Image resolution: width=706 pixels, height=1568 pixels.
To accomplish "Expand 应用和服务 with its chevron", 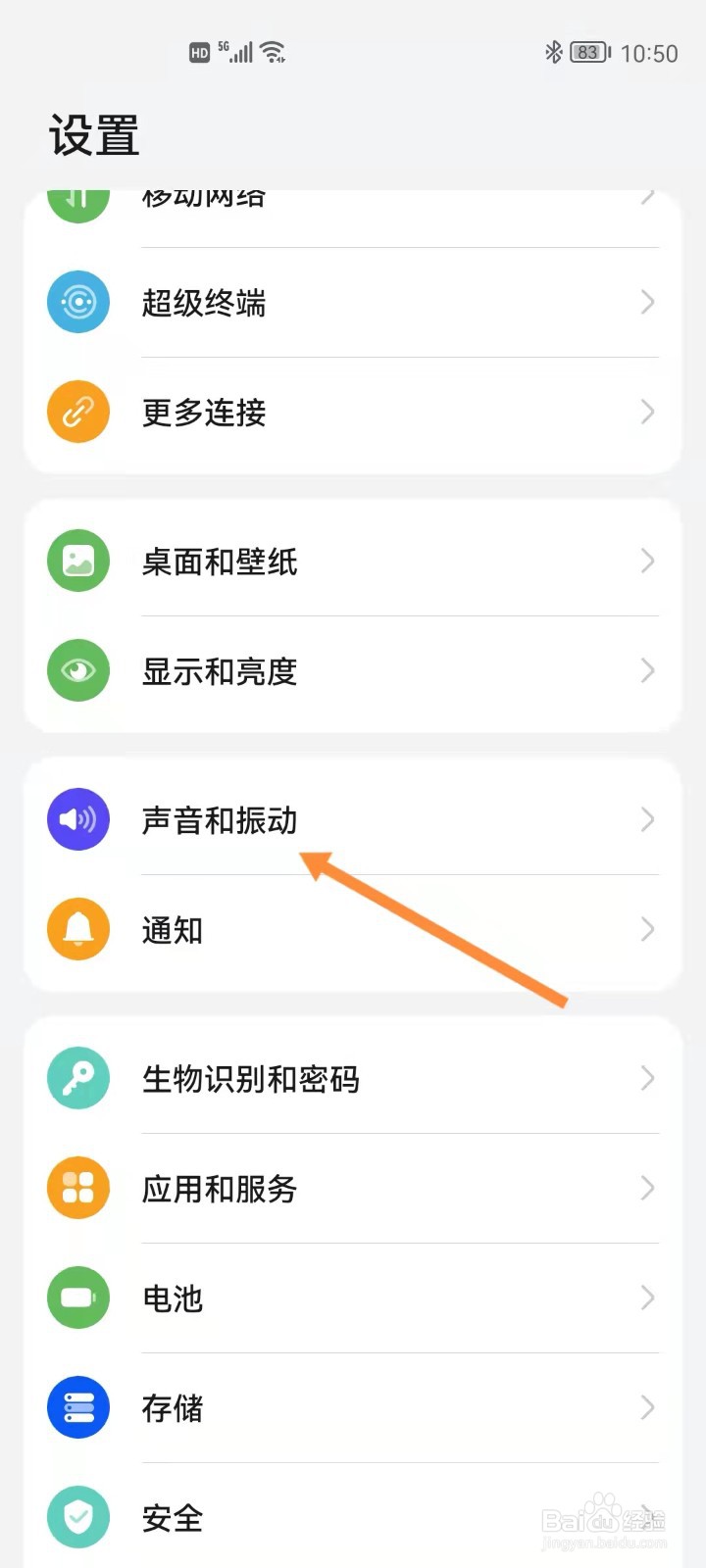I will click(646, 1188).
